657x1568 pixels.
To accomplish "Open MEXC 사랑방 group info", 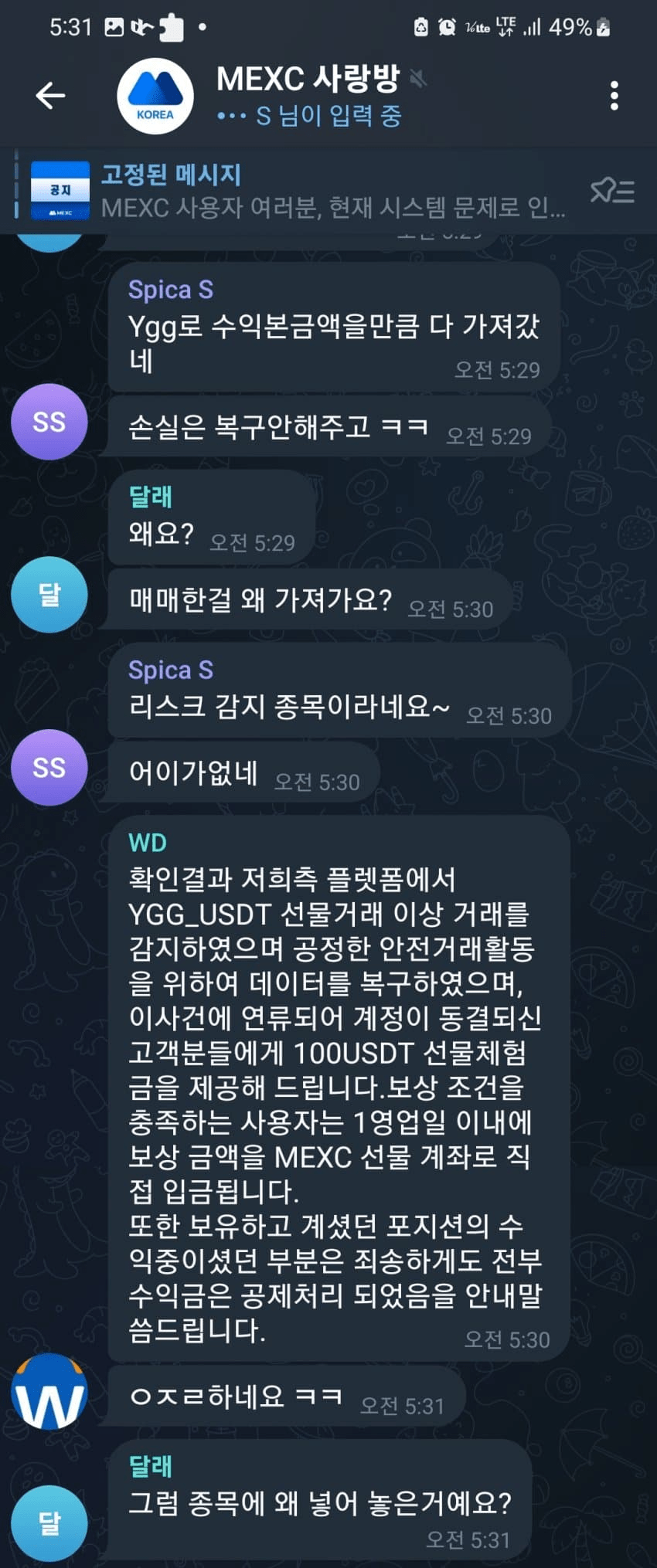I will tap(309, 96).
